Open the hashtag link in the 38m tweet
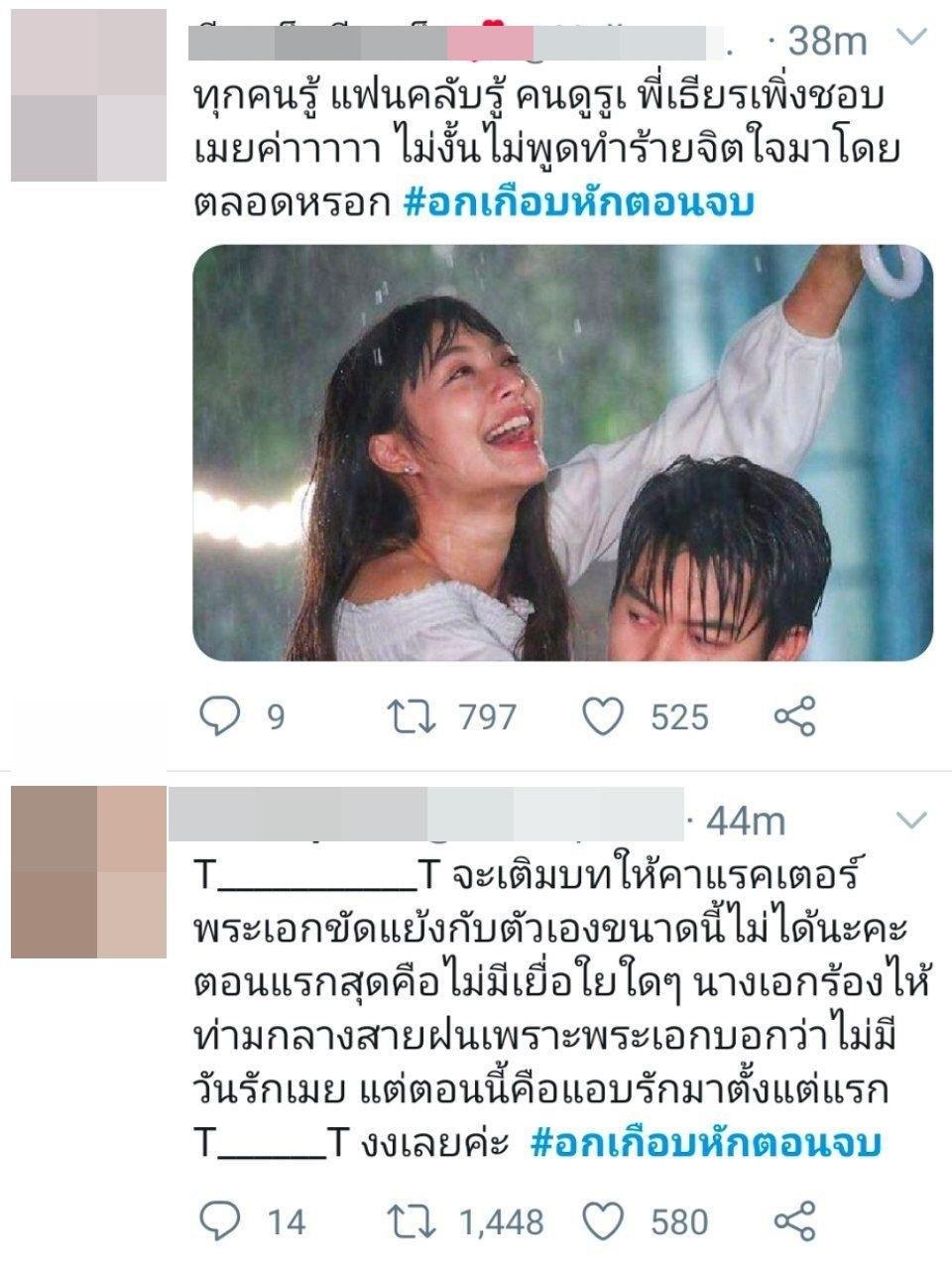The image size is (952, 1270). [x=579, y=202]
